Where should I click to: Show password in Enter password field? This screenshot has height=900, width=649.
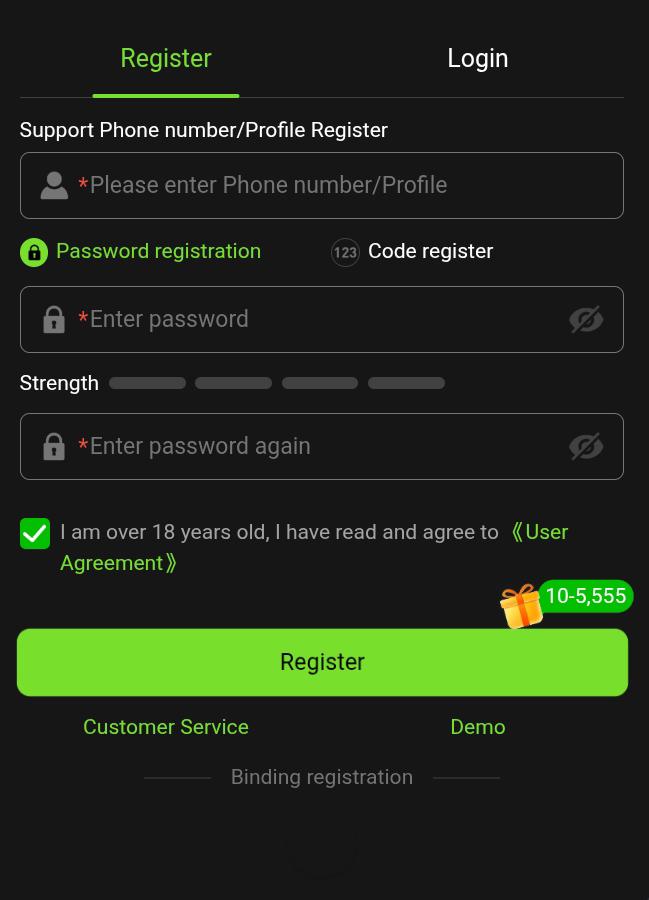click(x=586, y=320)
